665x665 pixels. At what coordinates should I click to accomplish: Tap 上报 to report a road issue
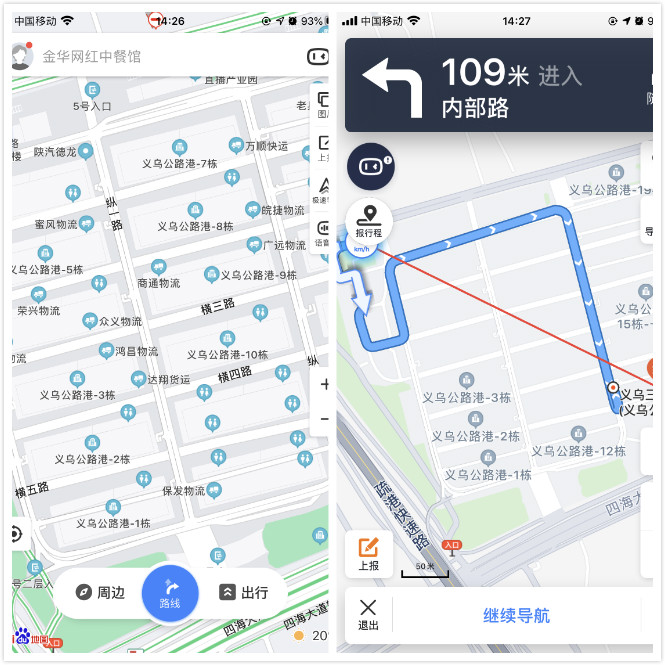tap(368, 554)
